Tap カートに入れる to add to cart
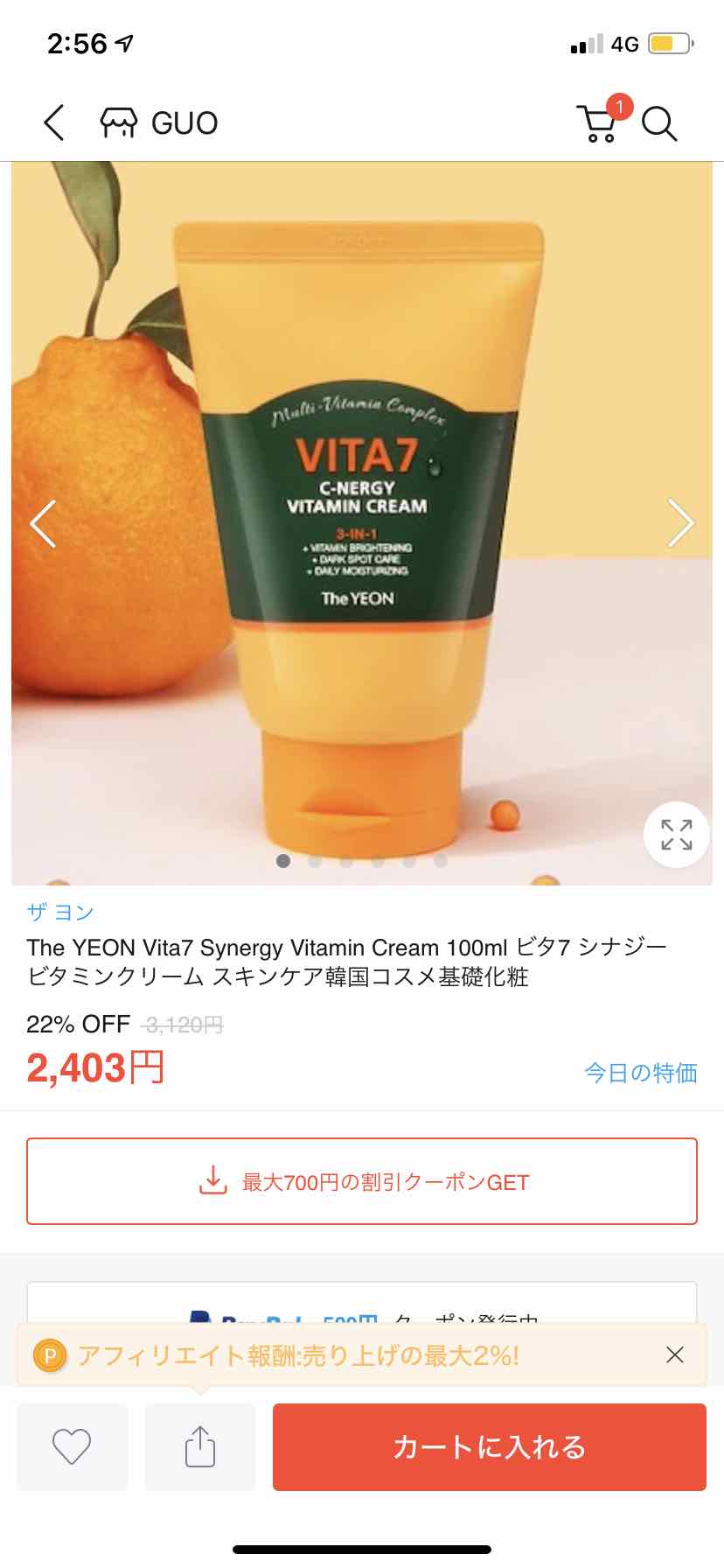The width and height of the screenshot is (724, 1568). click(489, 1446)
